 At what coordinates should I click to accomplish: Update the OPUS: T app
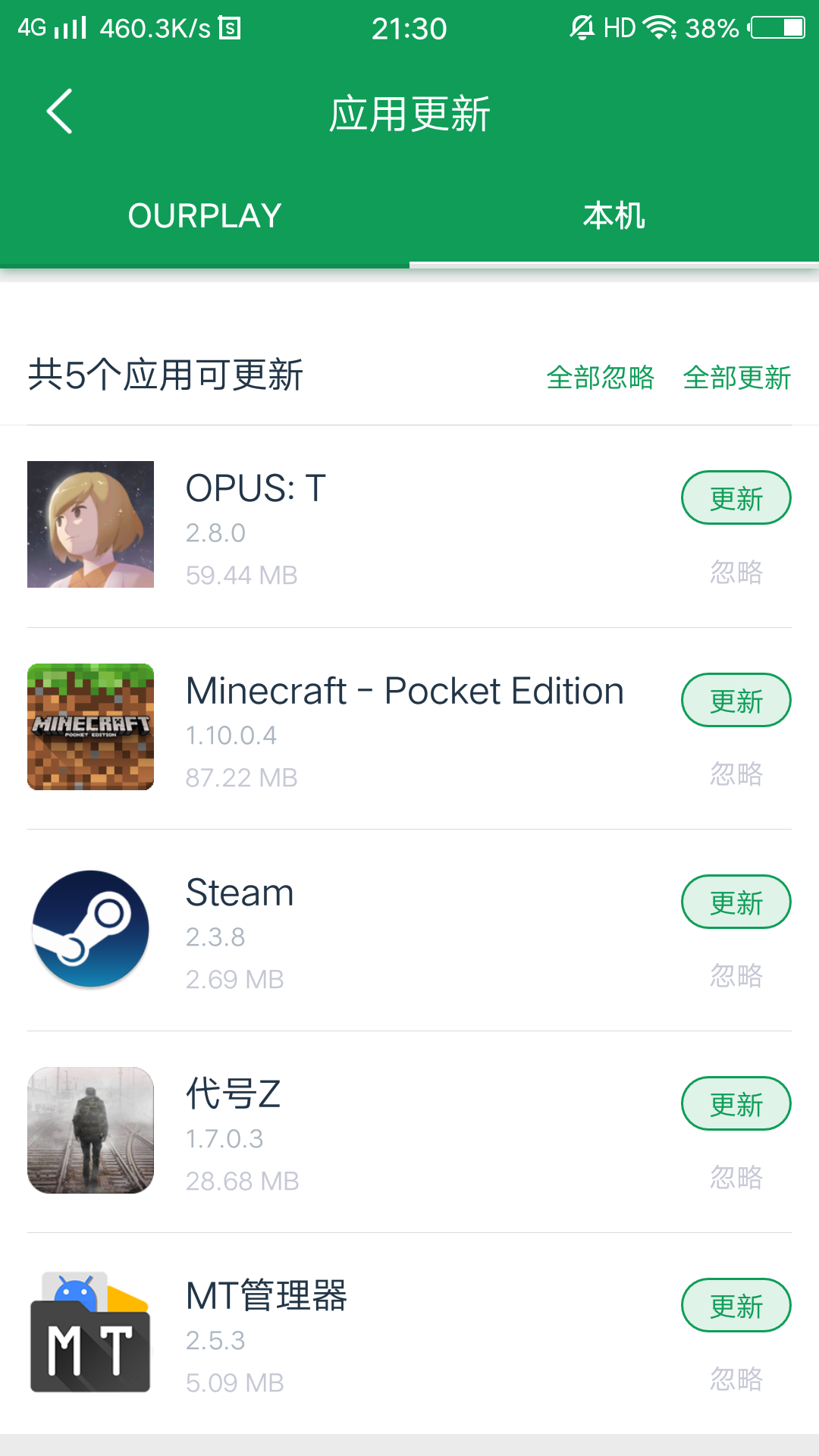[x=736, y=498]
